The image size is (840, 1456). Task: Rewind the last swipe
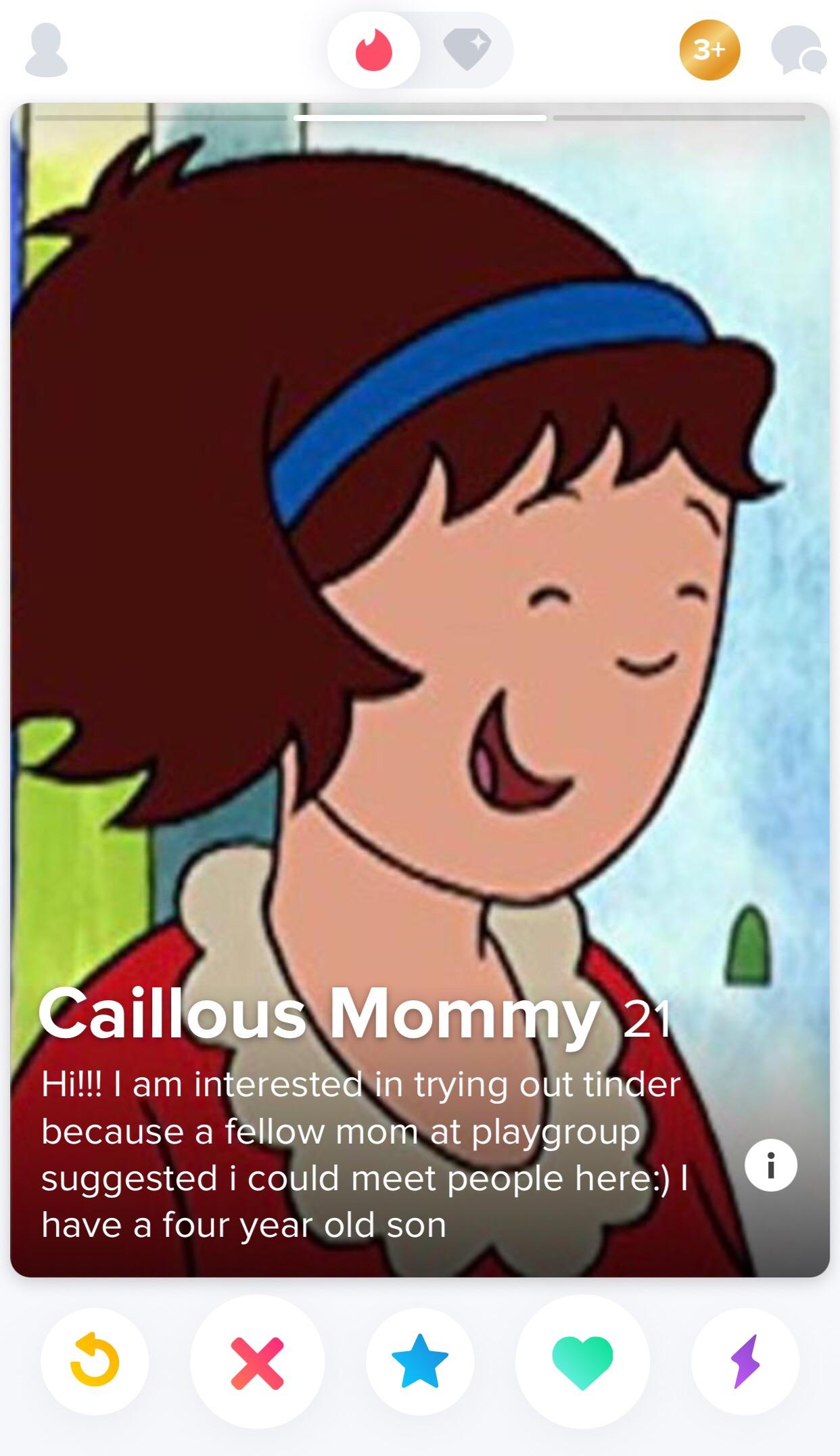[x=95, y=1361]
